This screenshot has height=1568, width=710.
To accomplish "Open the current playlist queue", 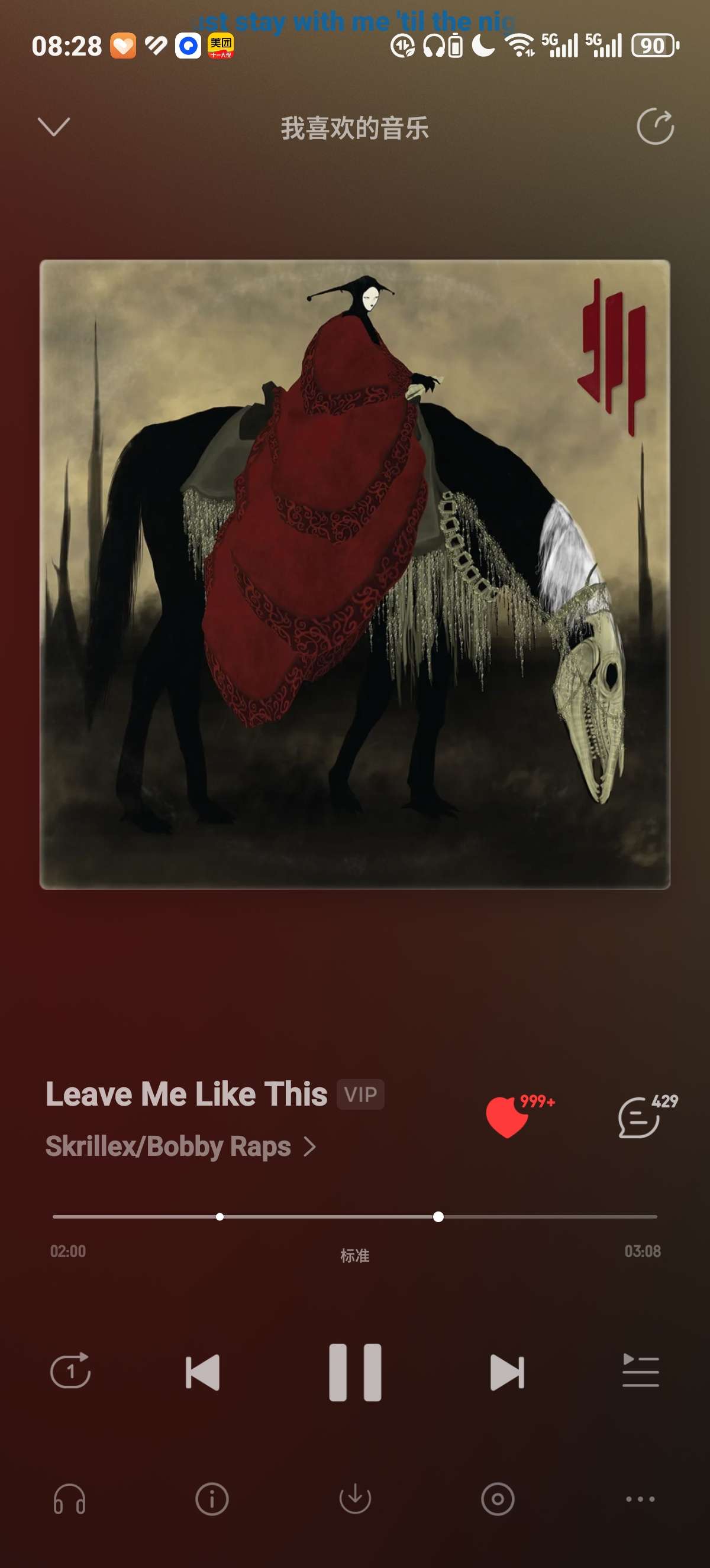I will (x=640, y=1372).
